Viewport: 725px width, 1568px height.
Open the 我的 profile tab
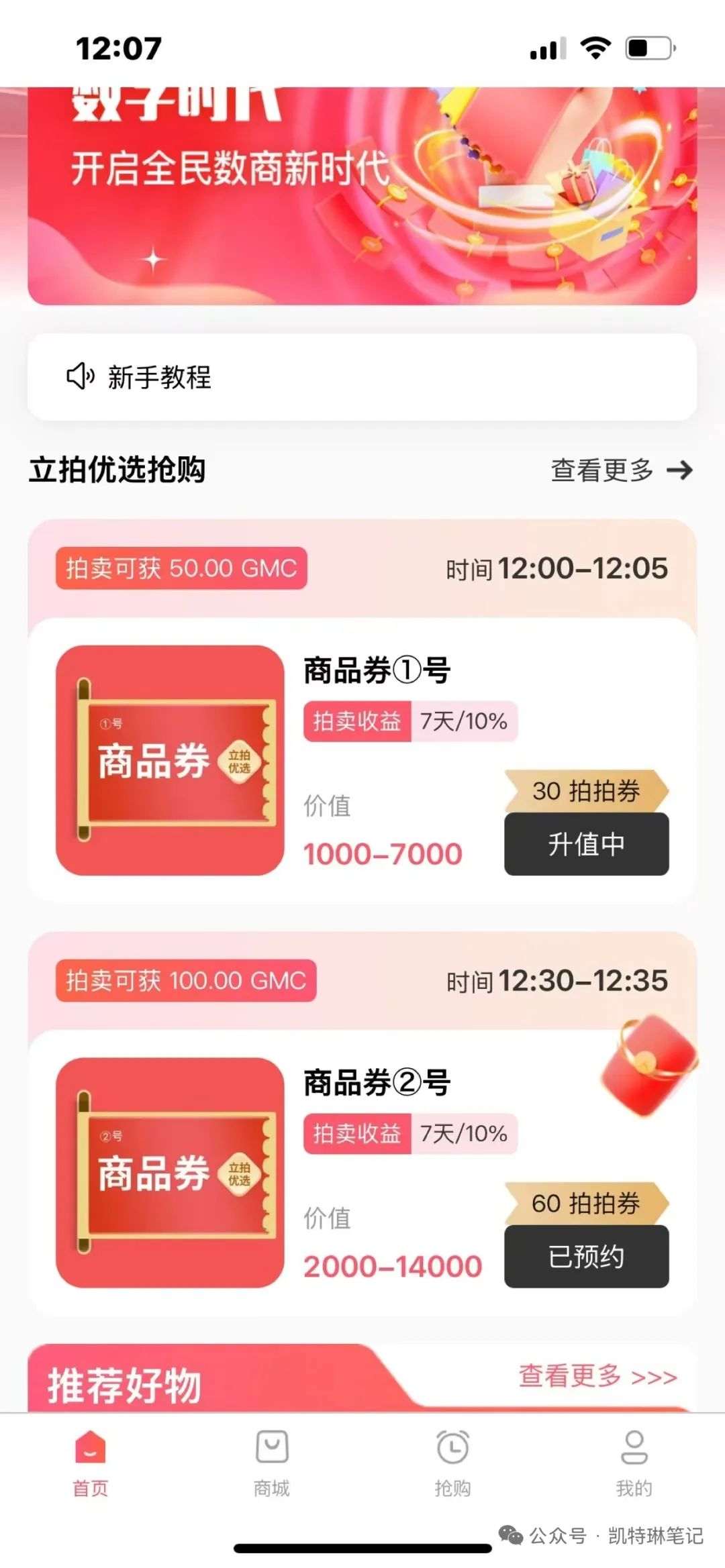click(x=634, y=1463)
